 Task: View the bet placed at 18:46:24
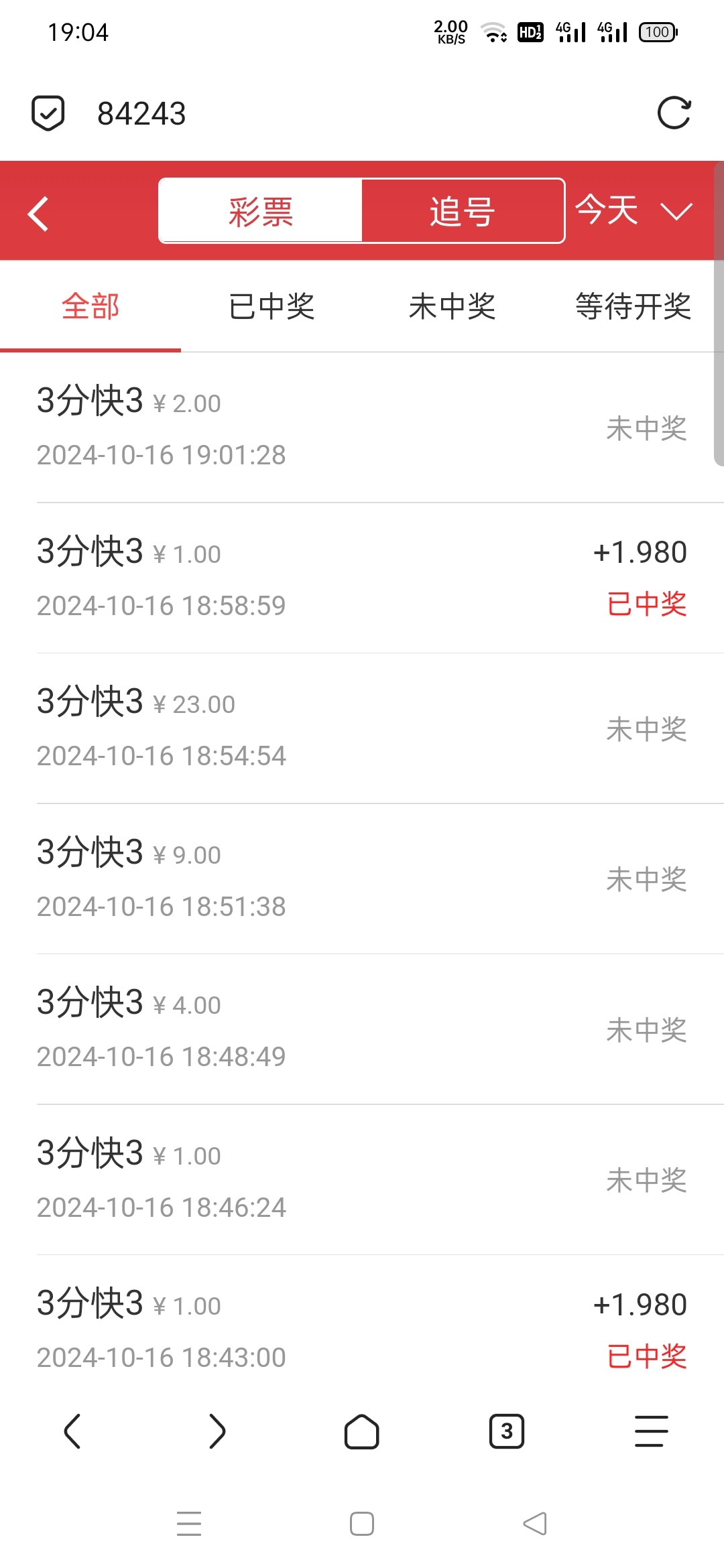pyautogui.click(x=362, y=1179)
